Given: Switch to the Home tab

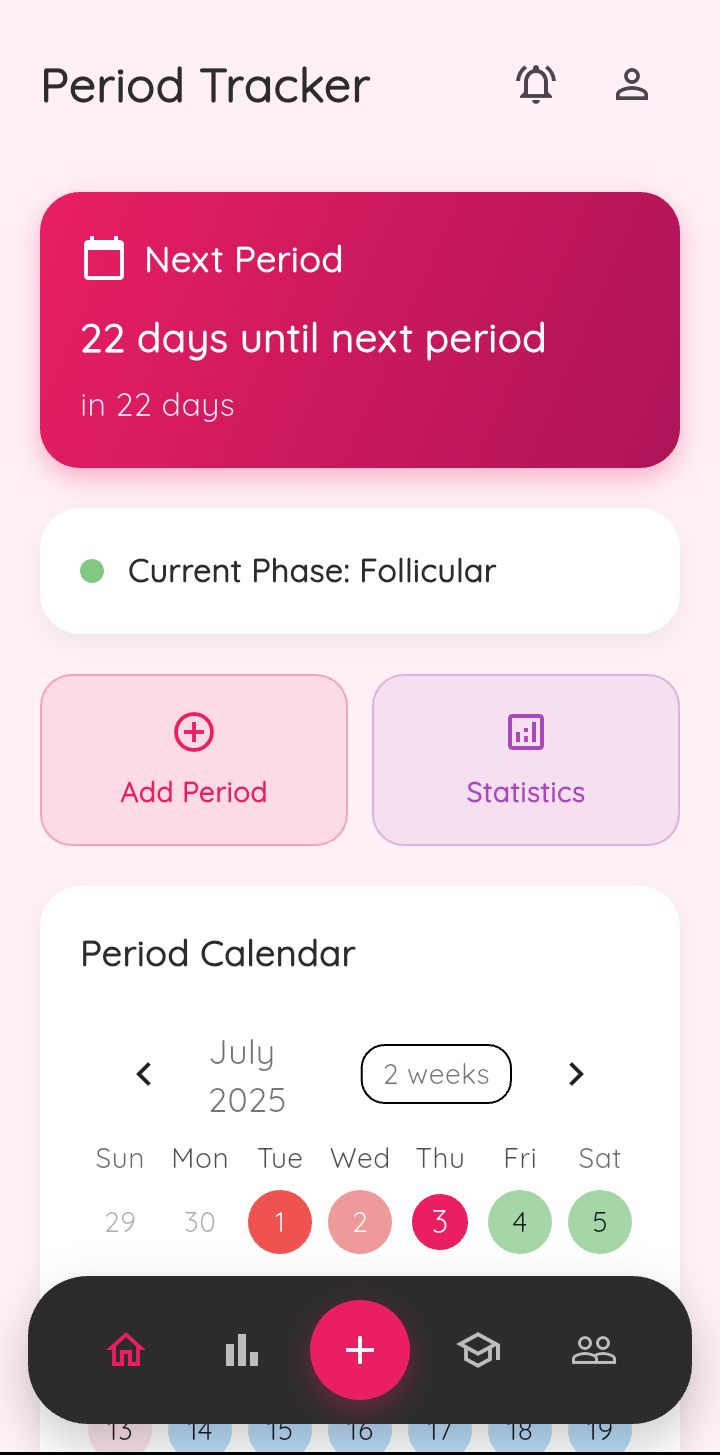Looking at the screenshot, I should 126,1351.
